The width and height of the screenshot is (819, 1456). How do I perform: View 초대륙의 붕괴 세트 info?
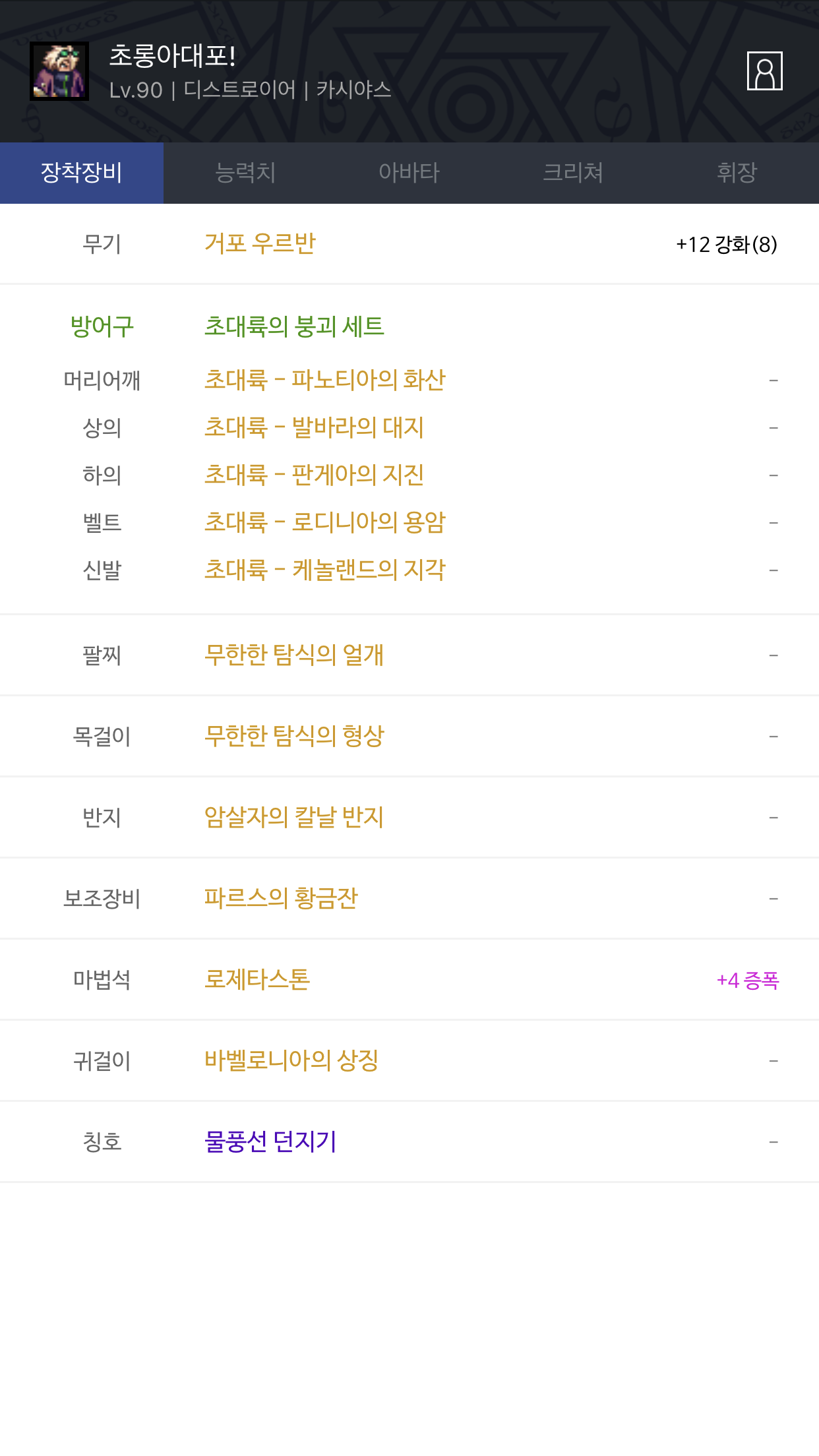coord(294,326)
